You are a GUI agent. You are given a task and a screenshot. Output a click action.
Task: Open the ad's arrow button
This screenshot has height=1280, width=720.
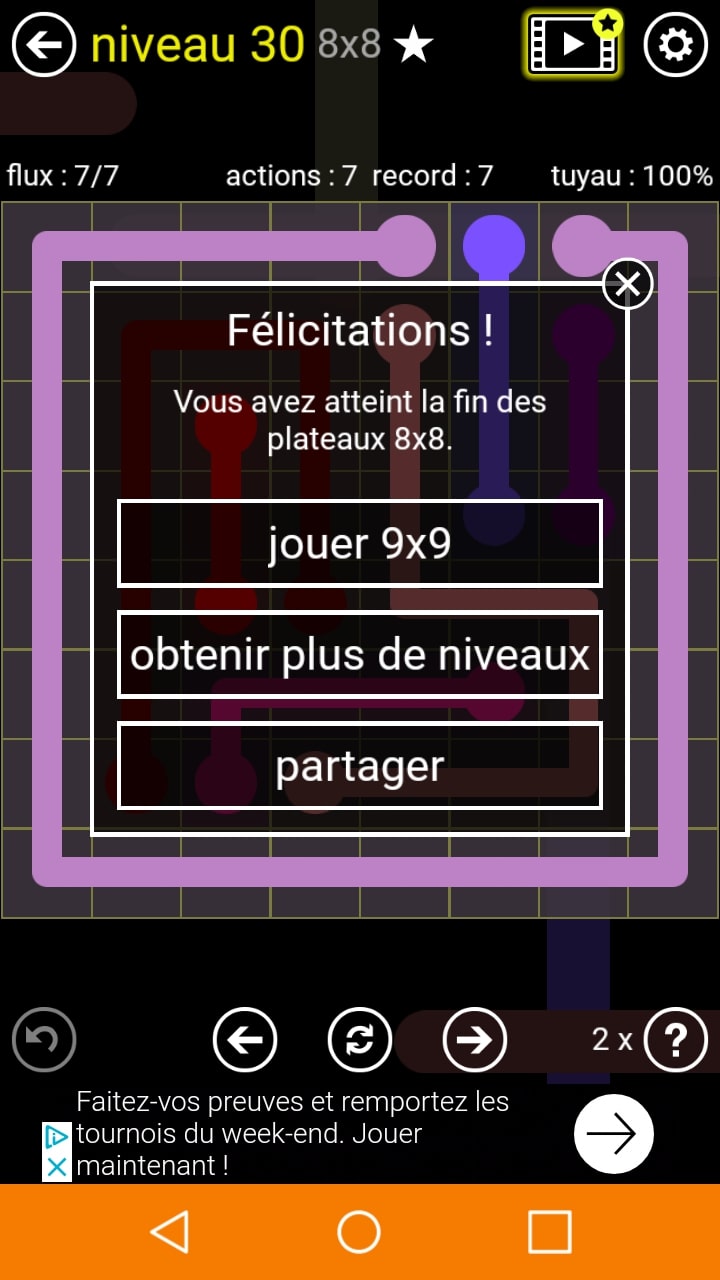click(x=613, y=1134)
